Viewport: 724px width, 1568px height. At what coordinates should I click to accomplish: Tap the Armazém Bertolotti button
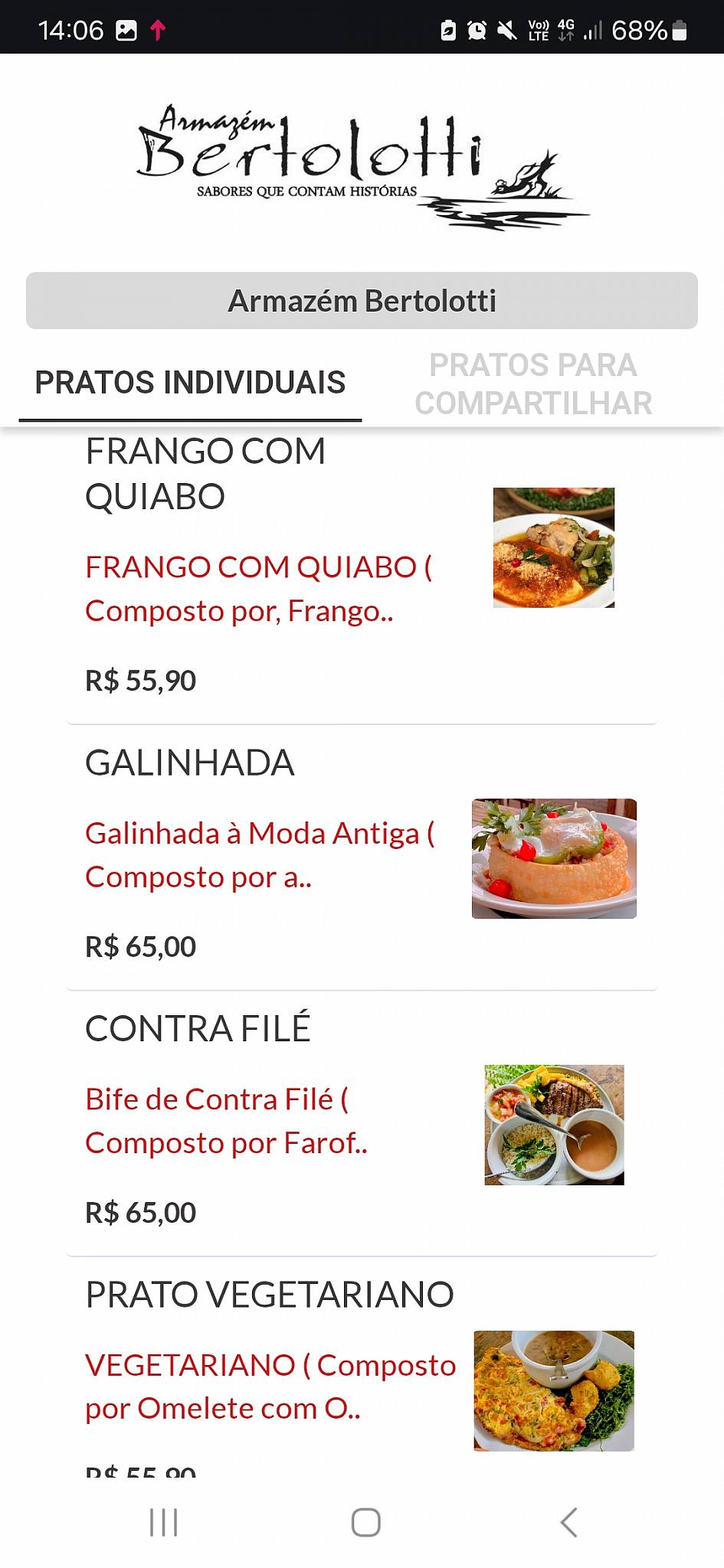coord(362,301)
